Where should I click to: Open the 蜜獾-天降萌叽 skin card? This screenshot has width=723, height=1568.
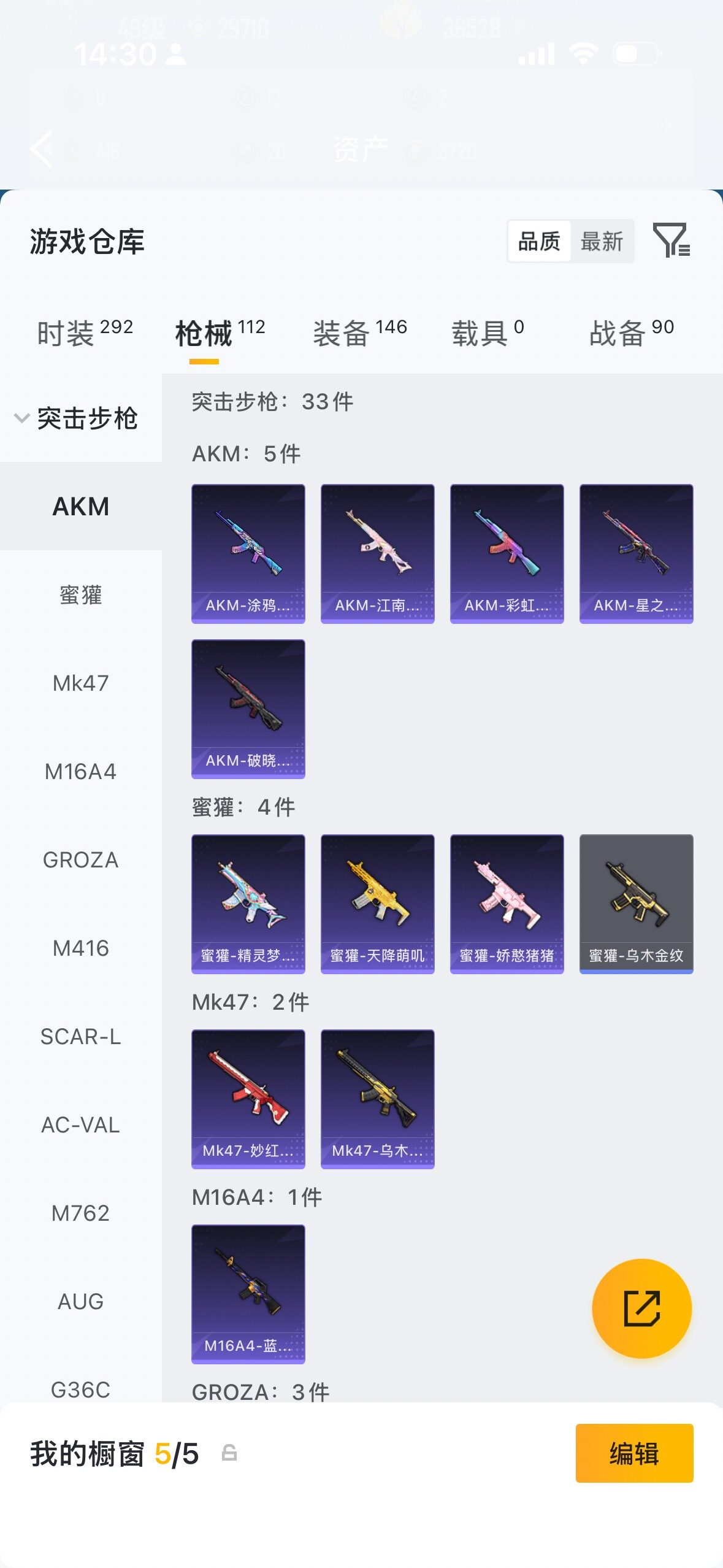pyautogui.click(x=378, y=904)
